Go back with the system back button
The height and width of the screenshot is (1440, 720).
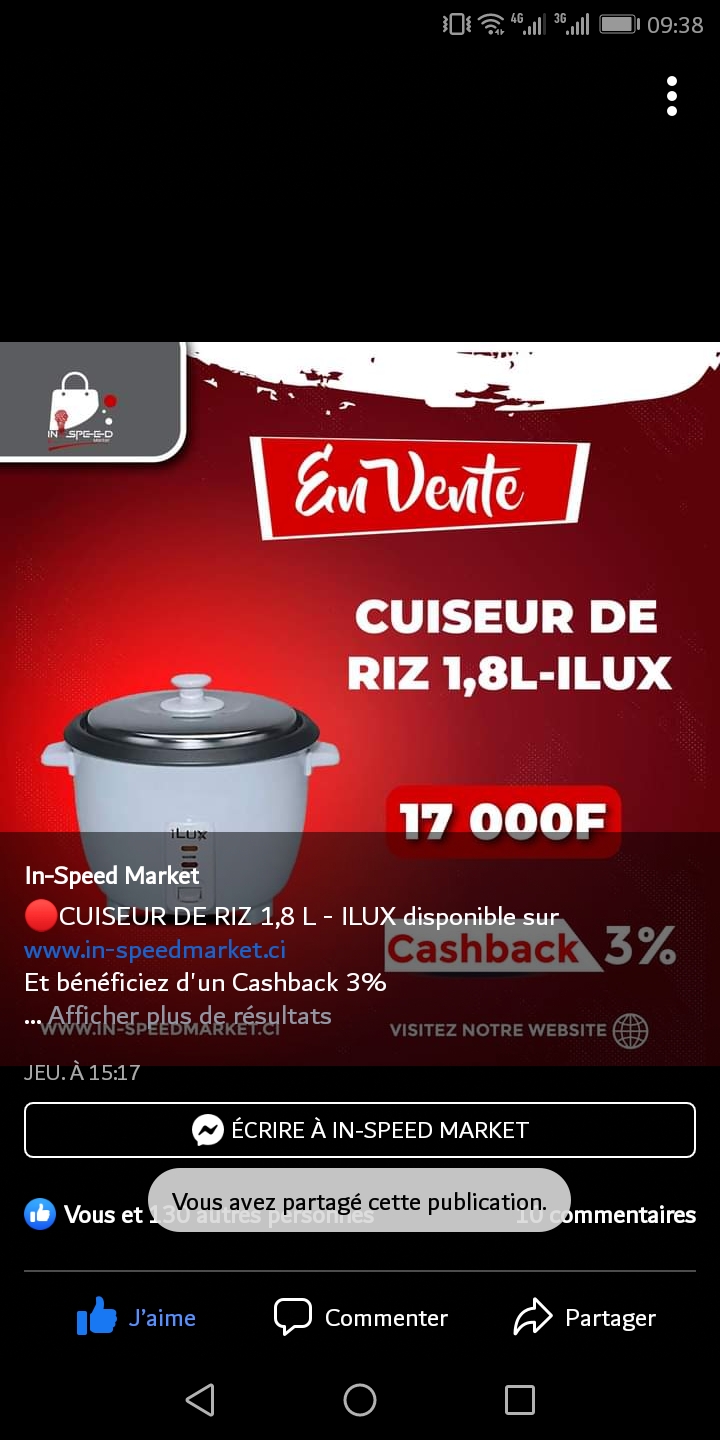[200, 1400]
